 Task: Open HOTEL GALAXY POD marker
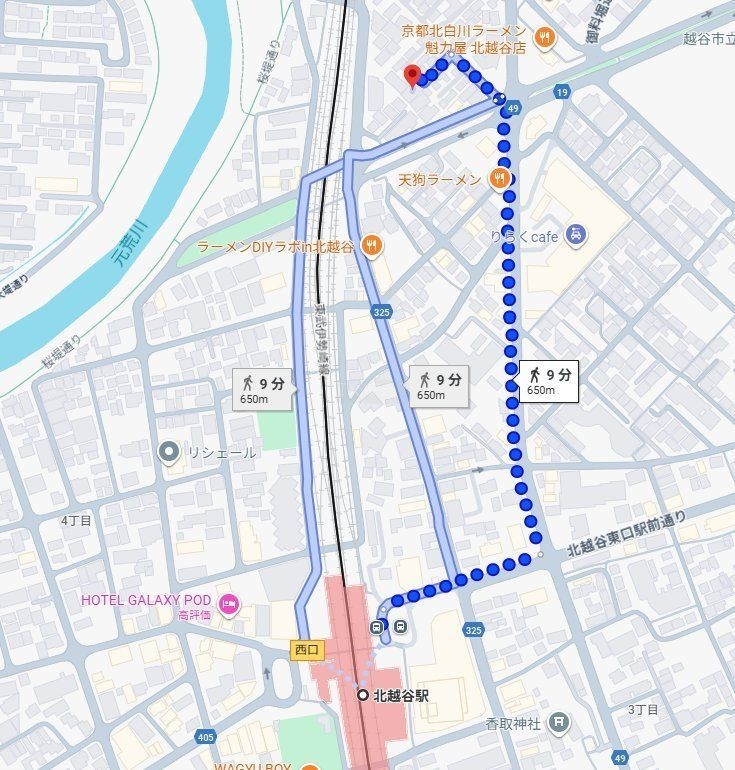(x=229, y=603)
